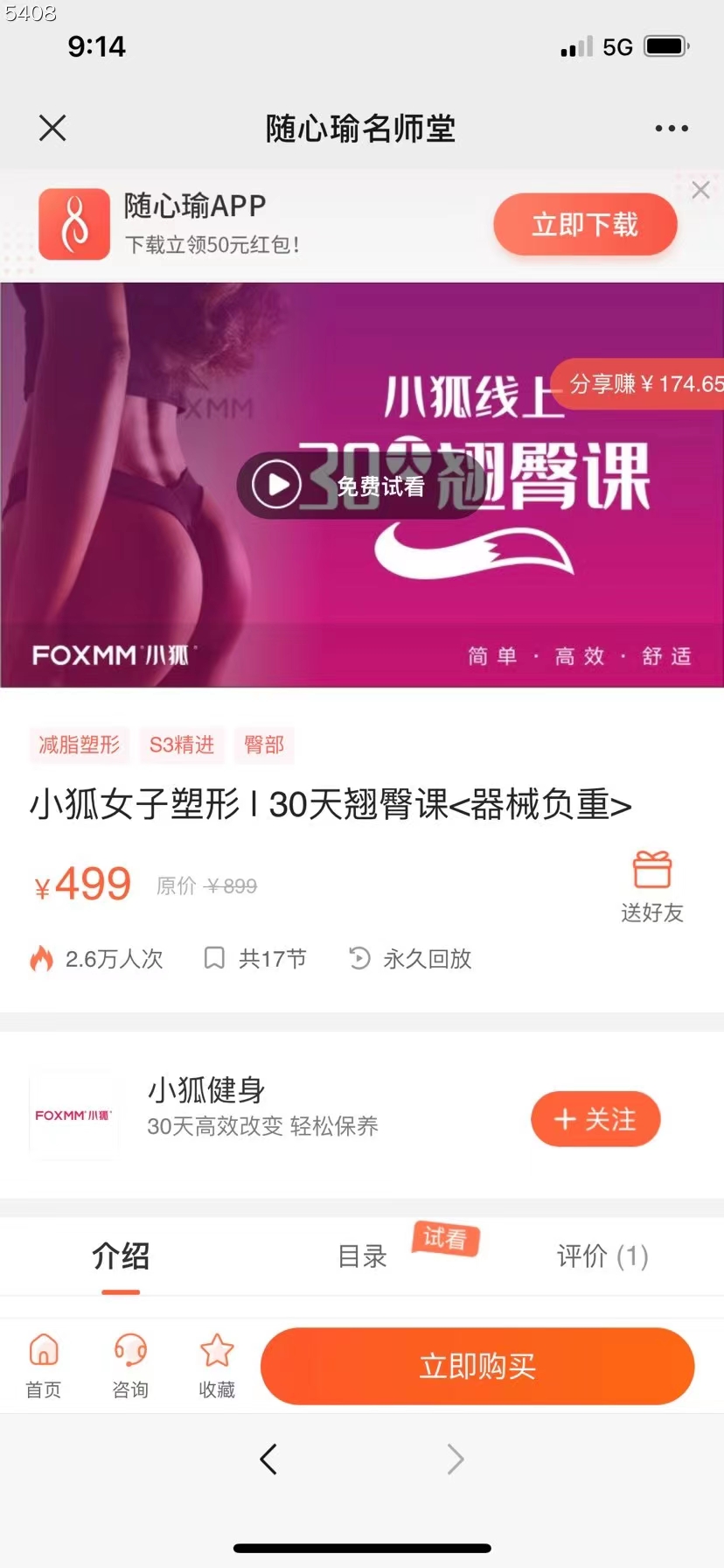Screen dimensions: 724x1568
Task: Dismiss the 随心瑜APP download banner
Action: click(x=700, y=190)
